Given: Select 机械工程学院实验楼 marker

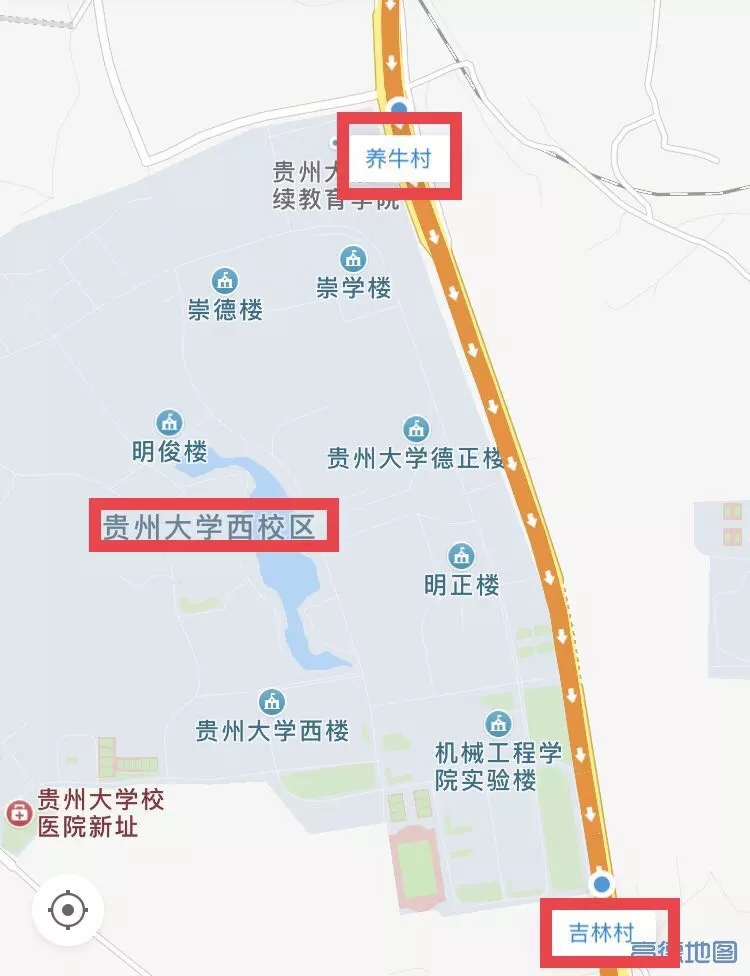Looking at the screenshot, I should pos(498,724).
